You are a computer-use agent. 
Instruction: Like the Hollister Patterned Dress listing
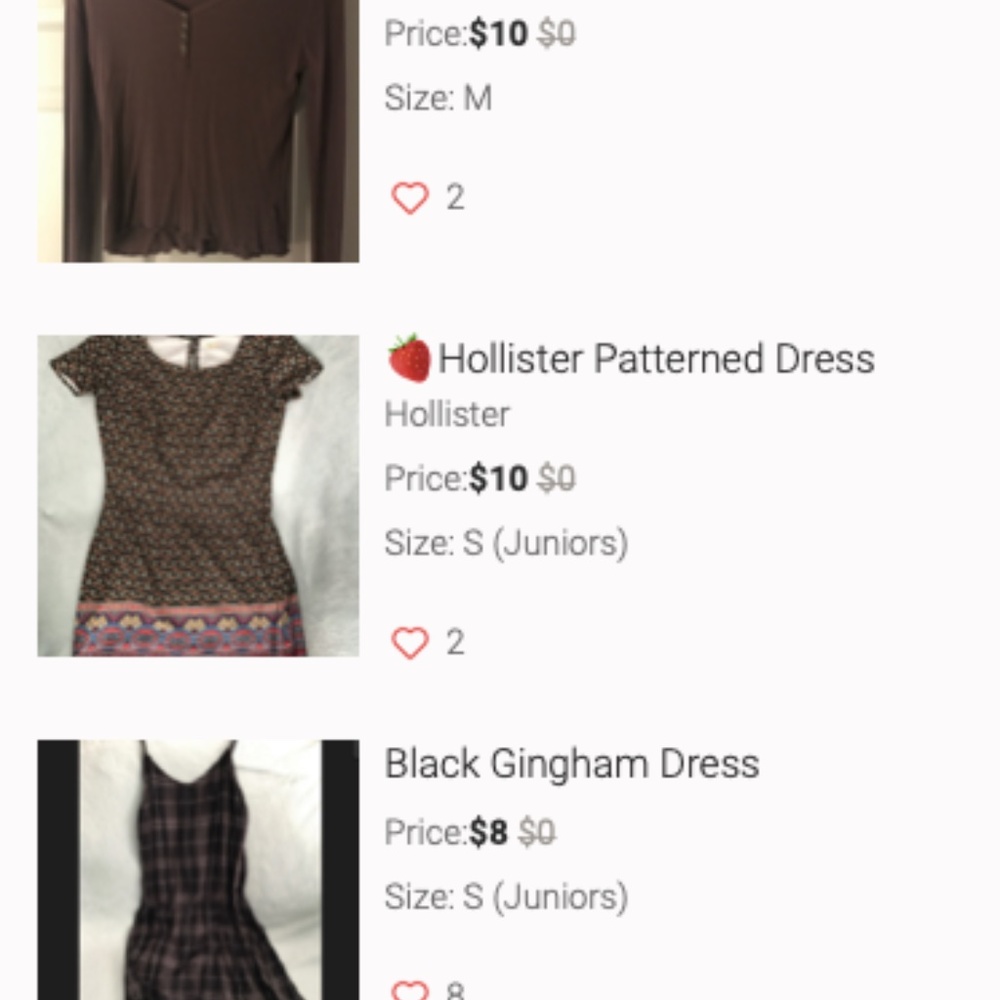pos(410,643)
